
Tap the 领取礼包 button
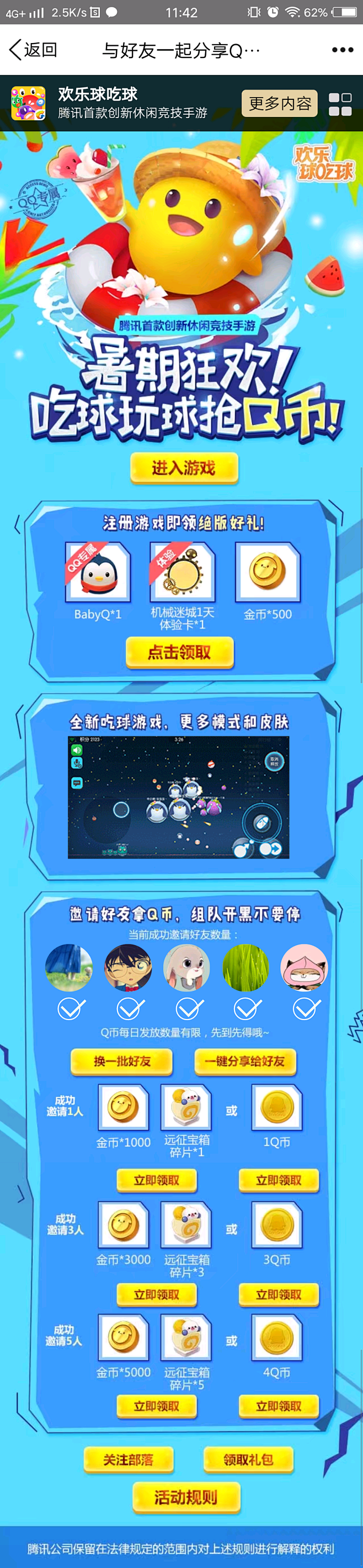(x=248, y=1460)
